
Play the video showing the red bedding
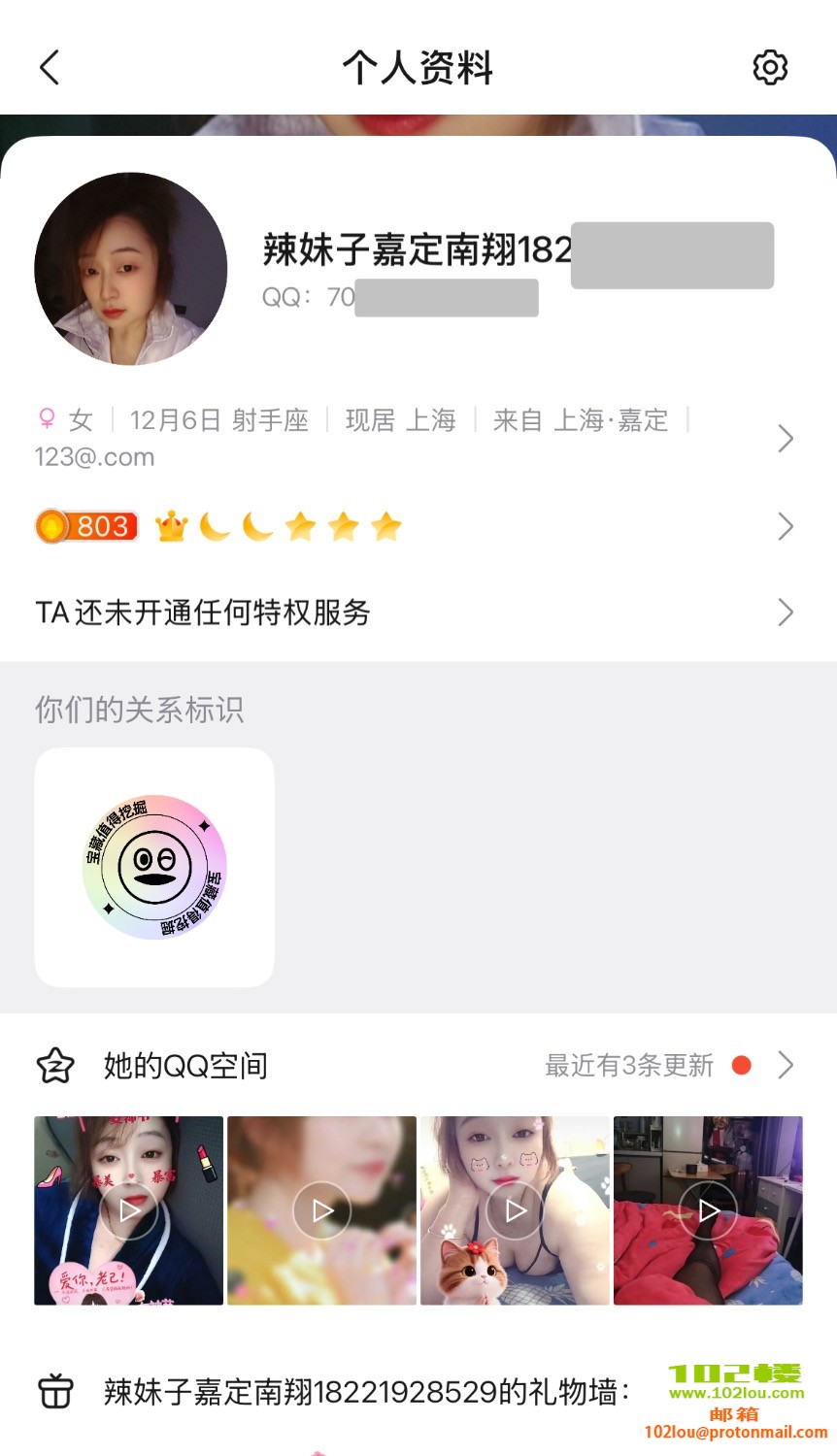(708, 1210)
